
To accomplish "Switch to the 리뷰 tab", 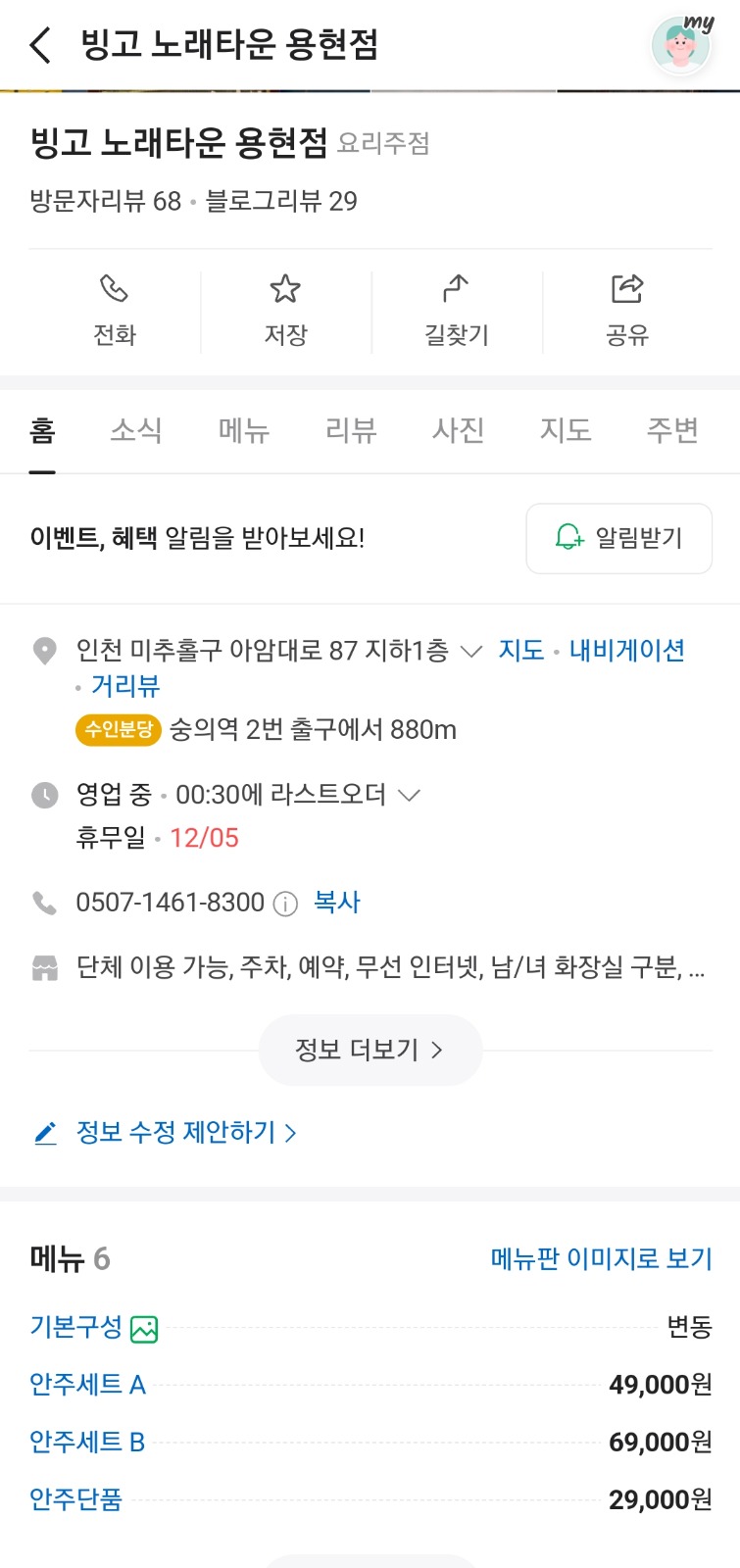I will [351, 430].
